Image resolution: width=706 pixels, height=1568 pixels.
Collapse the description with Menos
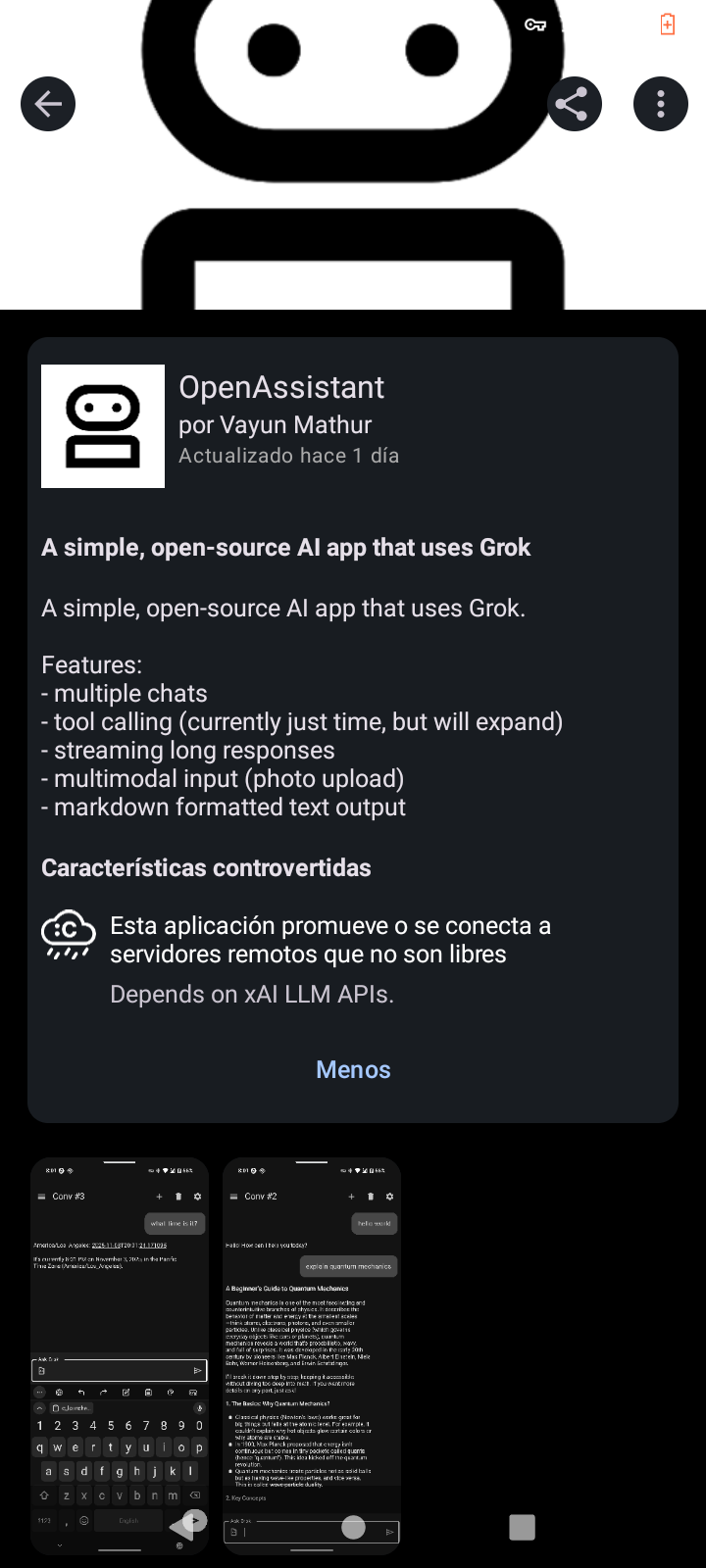[x=353, y=1069]
